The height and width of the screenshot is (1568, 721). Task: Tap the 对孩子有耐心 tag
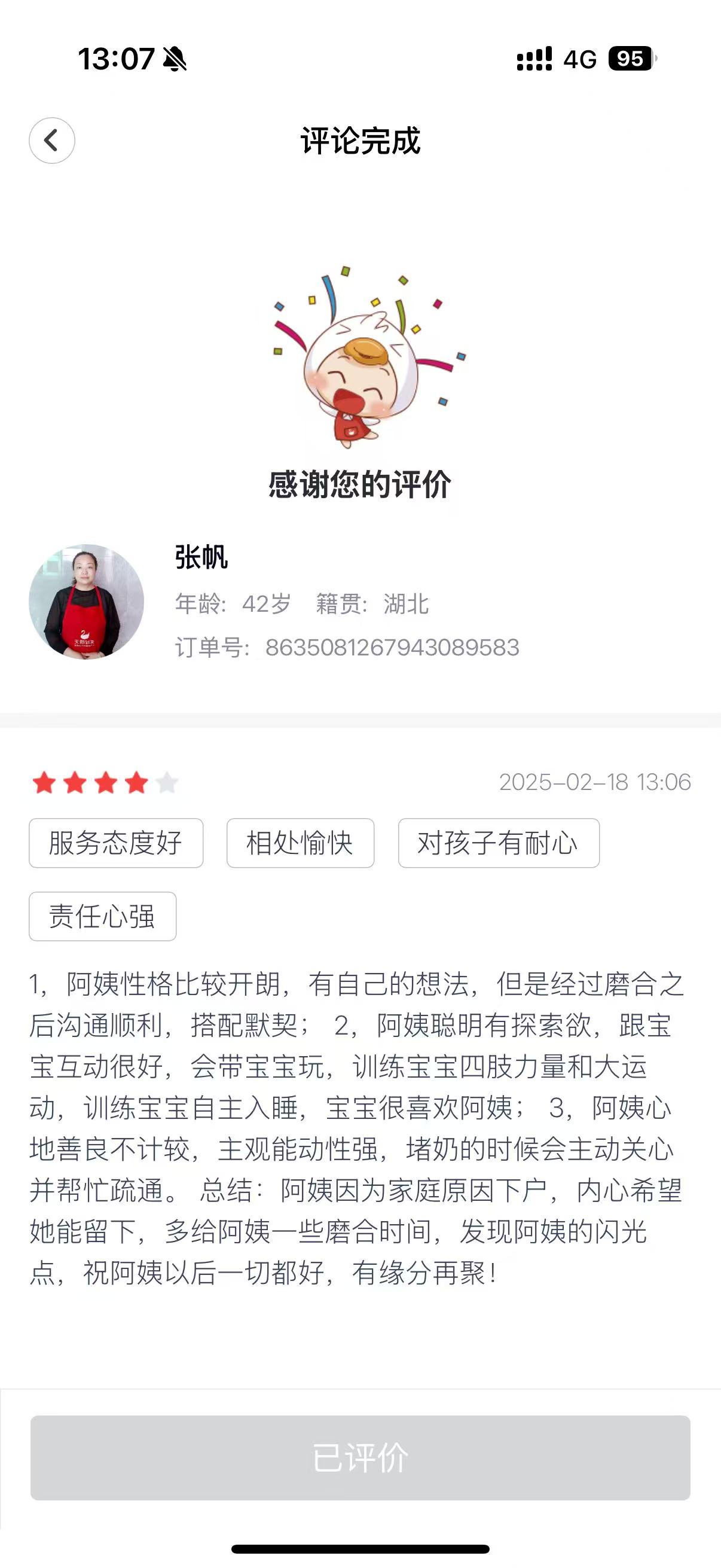(x=499, y=843)
